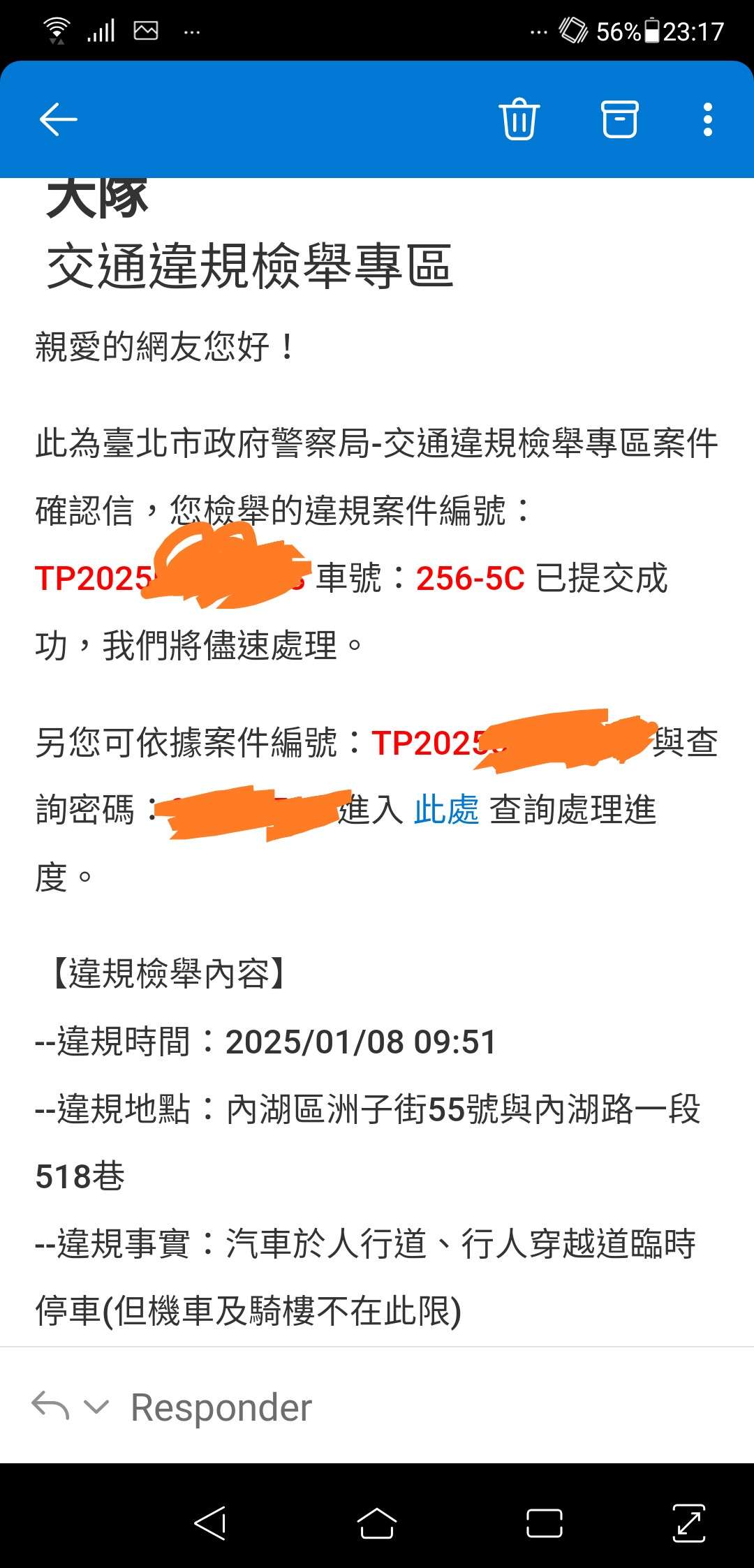Go back using the top-left arrow
754x1568 pixels.
point(59,119)
